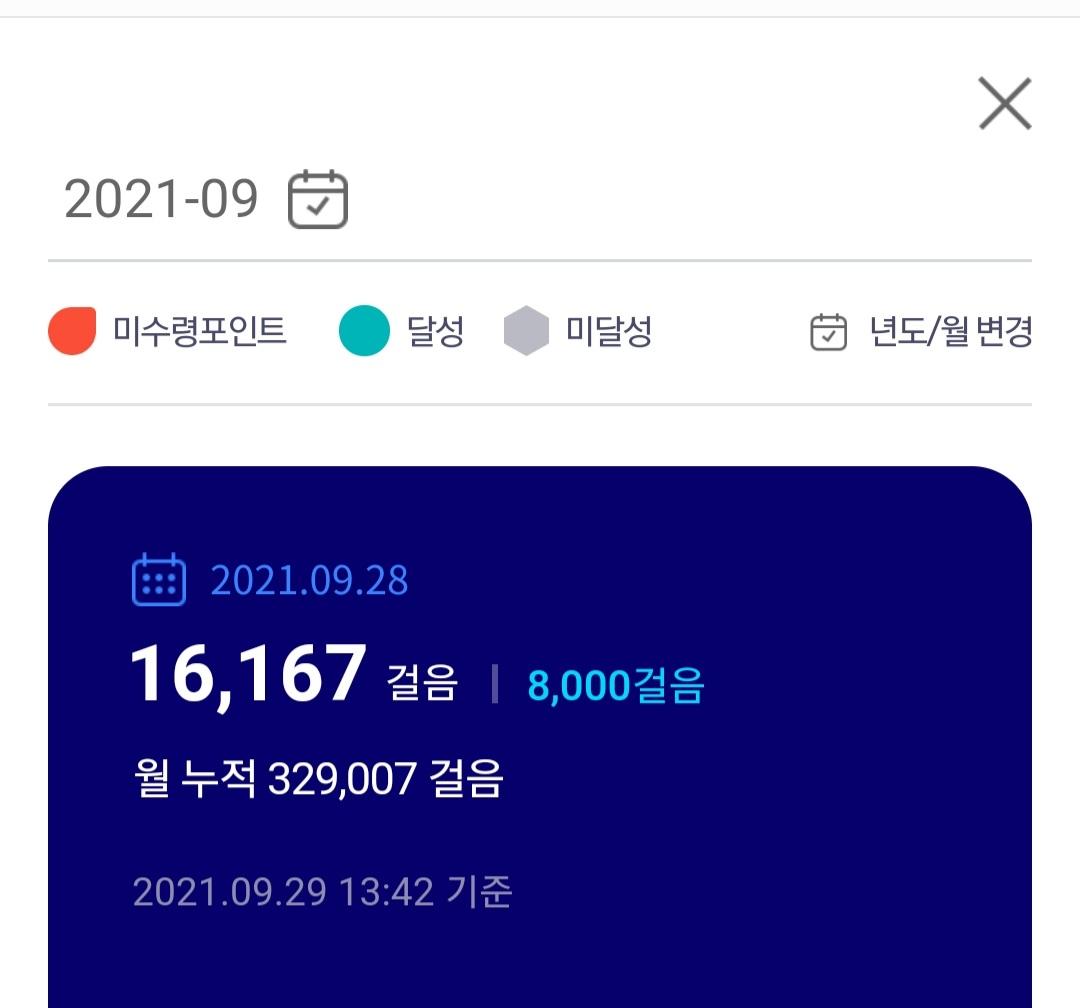The image size is (1080, 1008).
Task: Tap 년도/월 변경 to change month
Action: tap(921, 332)
